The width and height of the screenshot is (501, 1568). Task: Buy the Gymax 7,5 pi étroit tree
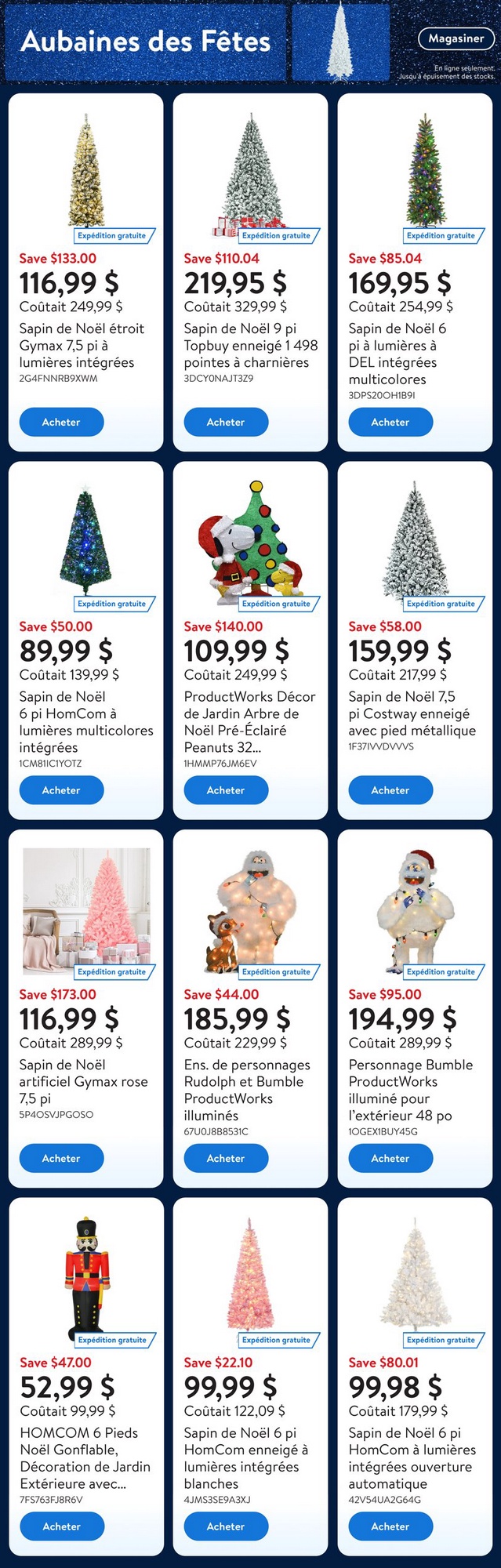(61, 422)
